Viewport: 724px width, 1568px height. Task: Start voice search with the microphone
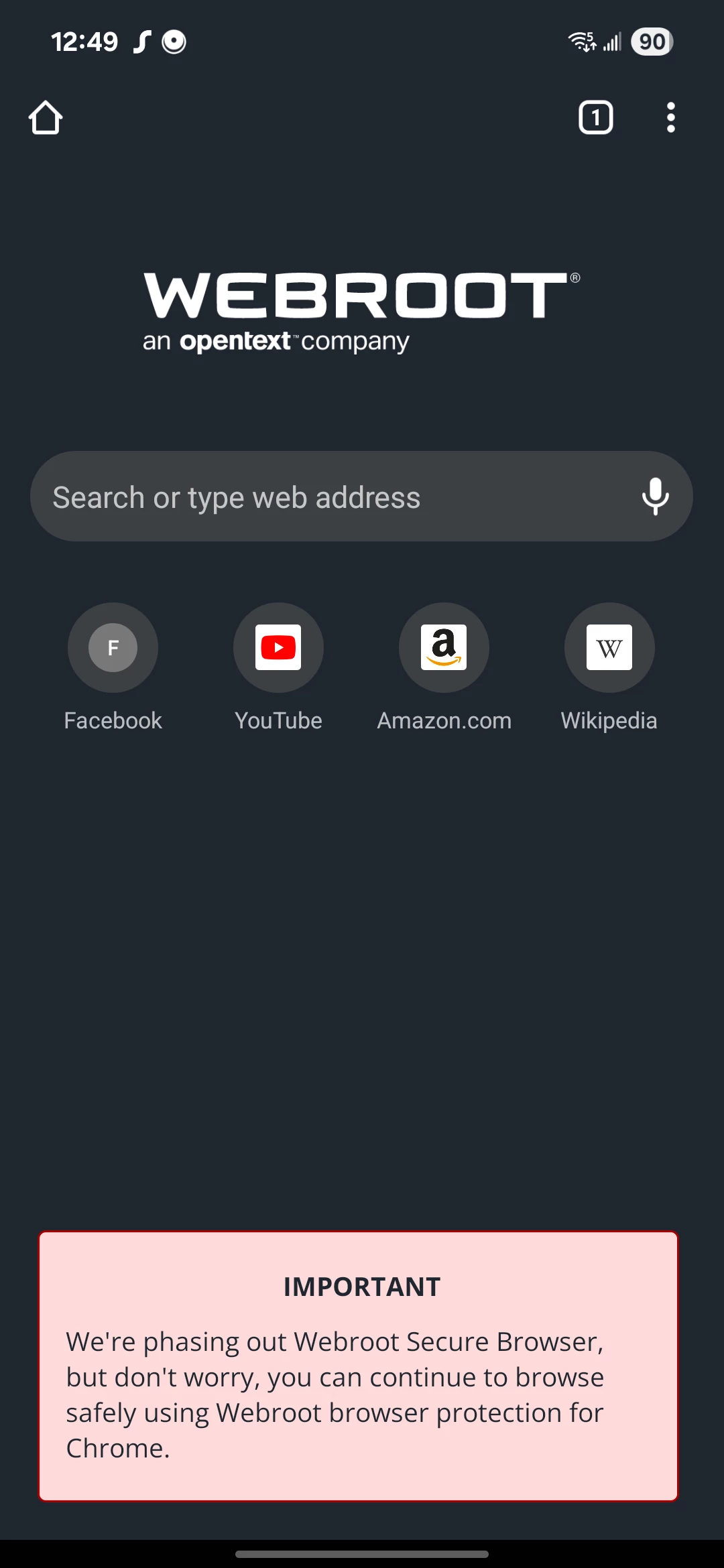coord(655,497)
